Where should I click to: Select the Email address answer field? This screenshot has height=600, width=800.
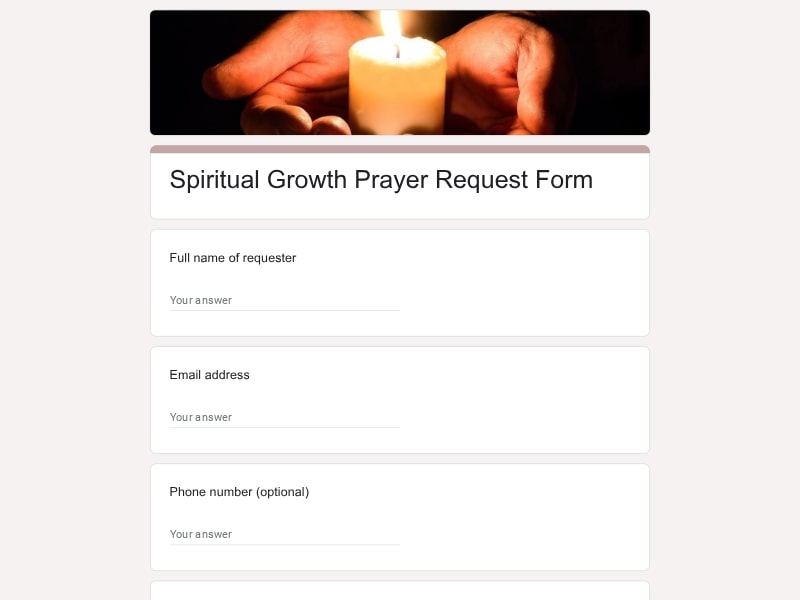(284, 417)
